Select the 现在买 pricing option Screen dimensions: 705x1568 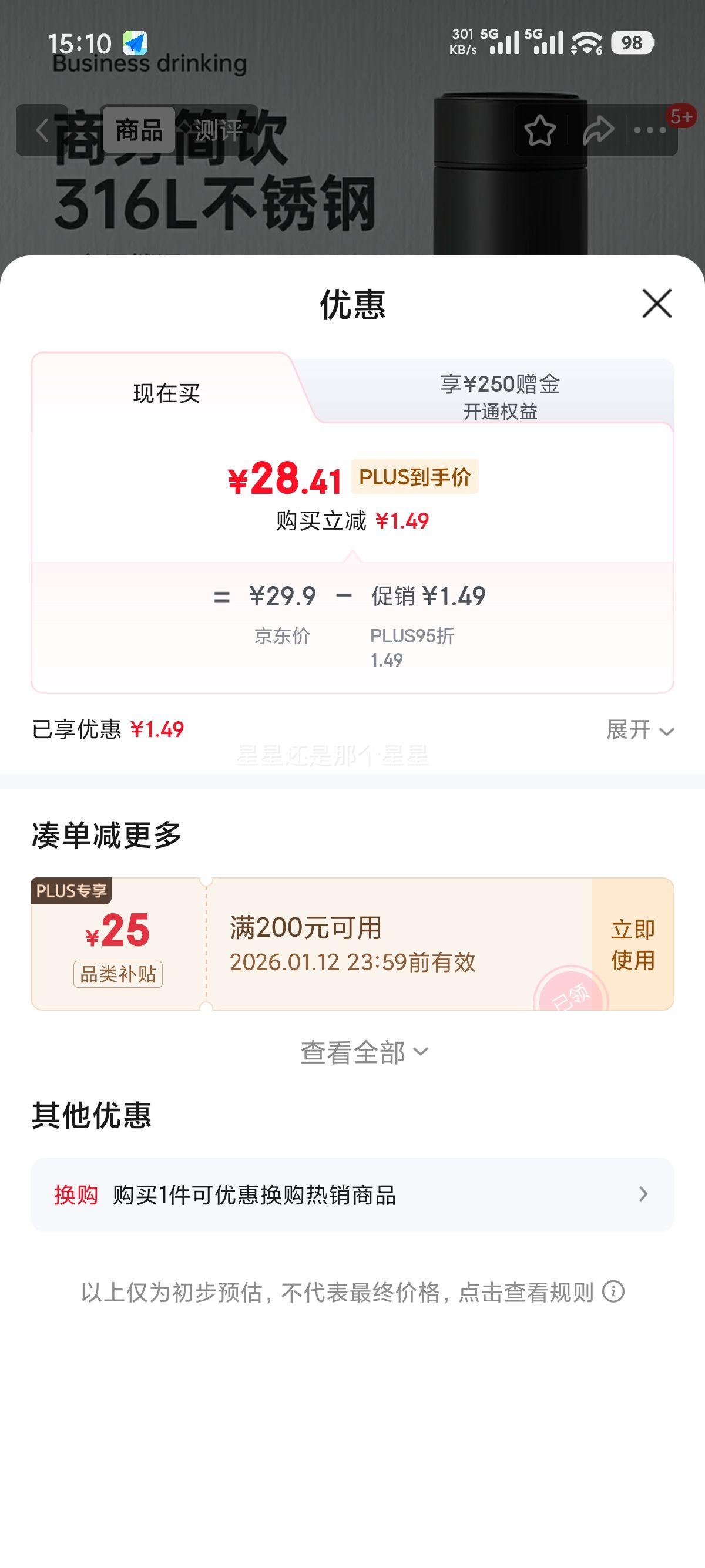point(166,393)
